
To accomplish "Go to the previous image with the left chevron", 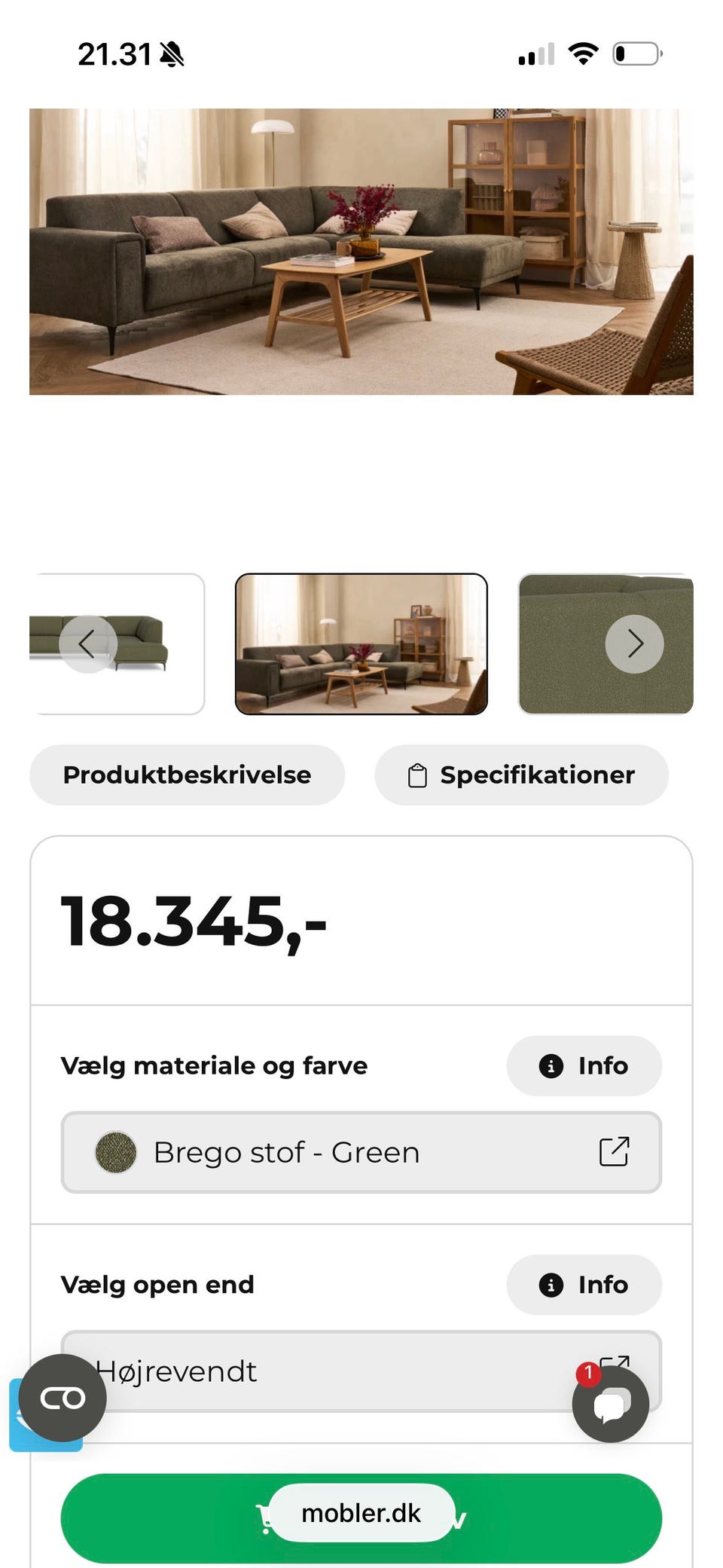I will [x=87, y=644].
